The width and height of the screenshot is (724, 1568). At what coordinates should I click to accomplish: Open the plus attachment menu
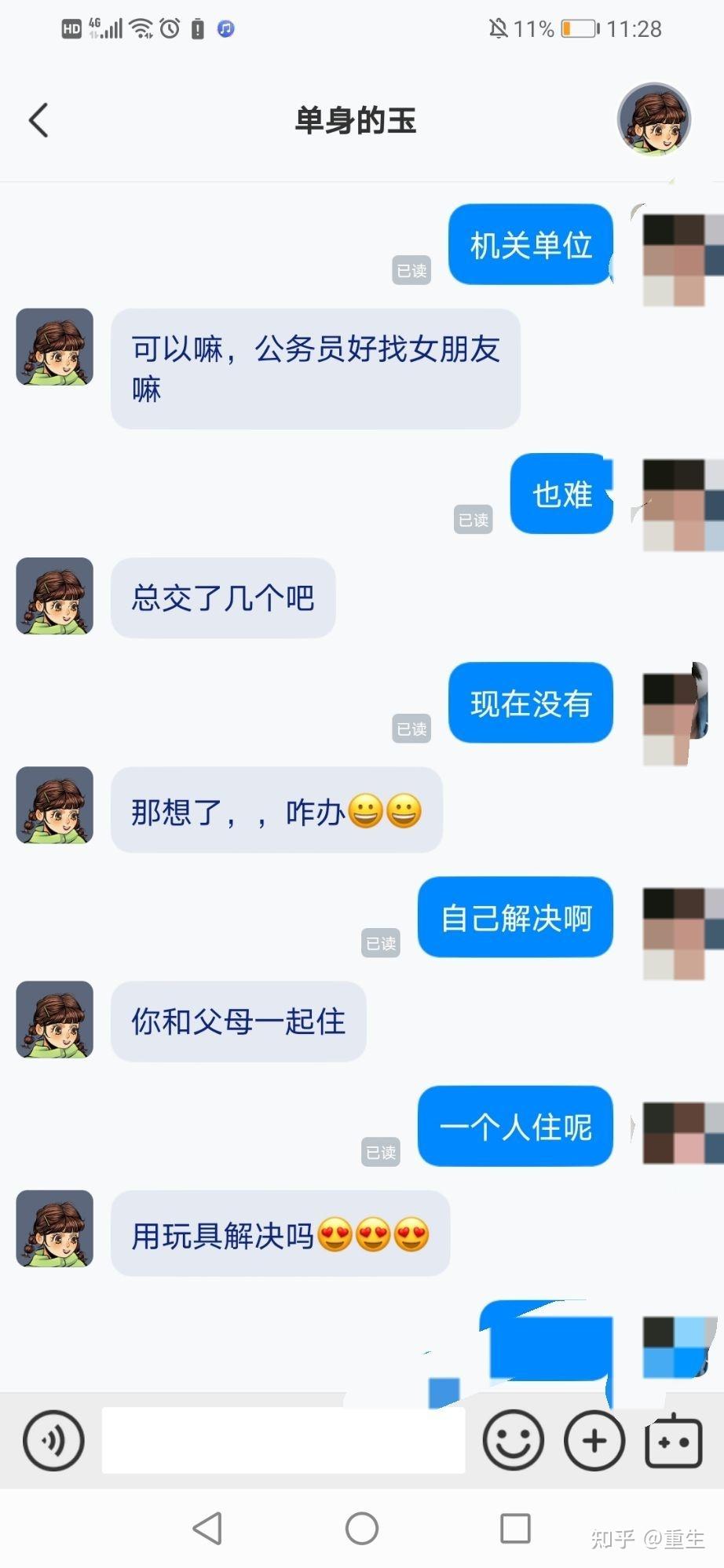594,1440
